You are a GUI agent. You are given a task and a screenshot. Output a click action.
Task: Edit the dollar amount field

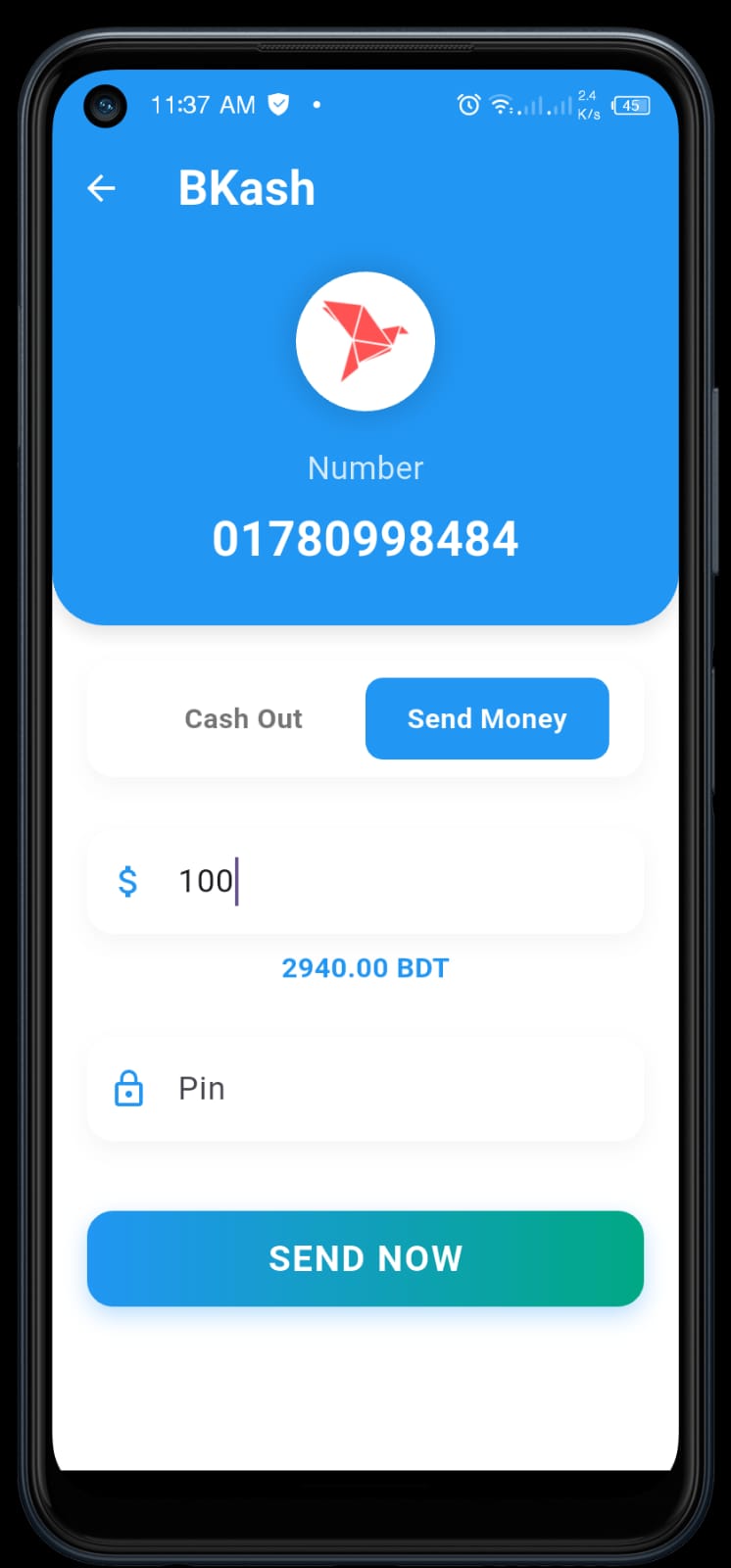(x=392, y=881)
